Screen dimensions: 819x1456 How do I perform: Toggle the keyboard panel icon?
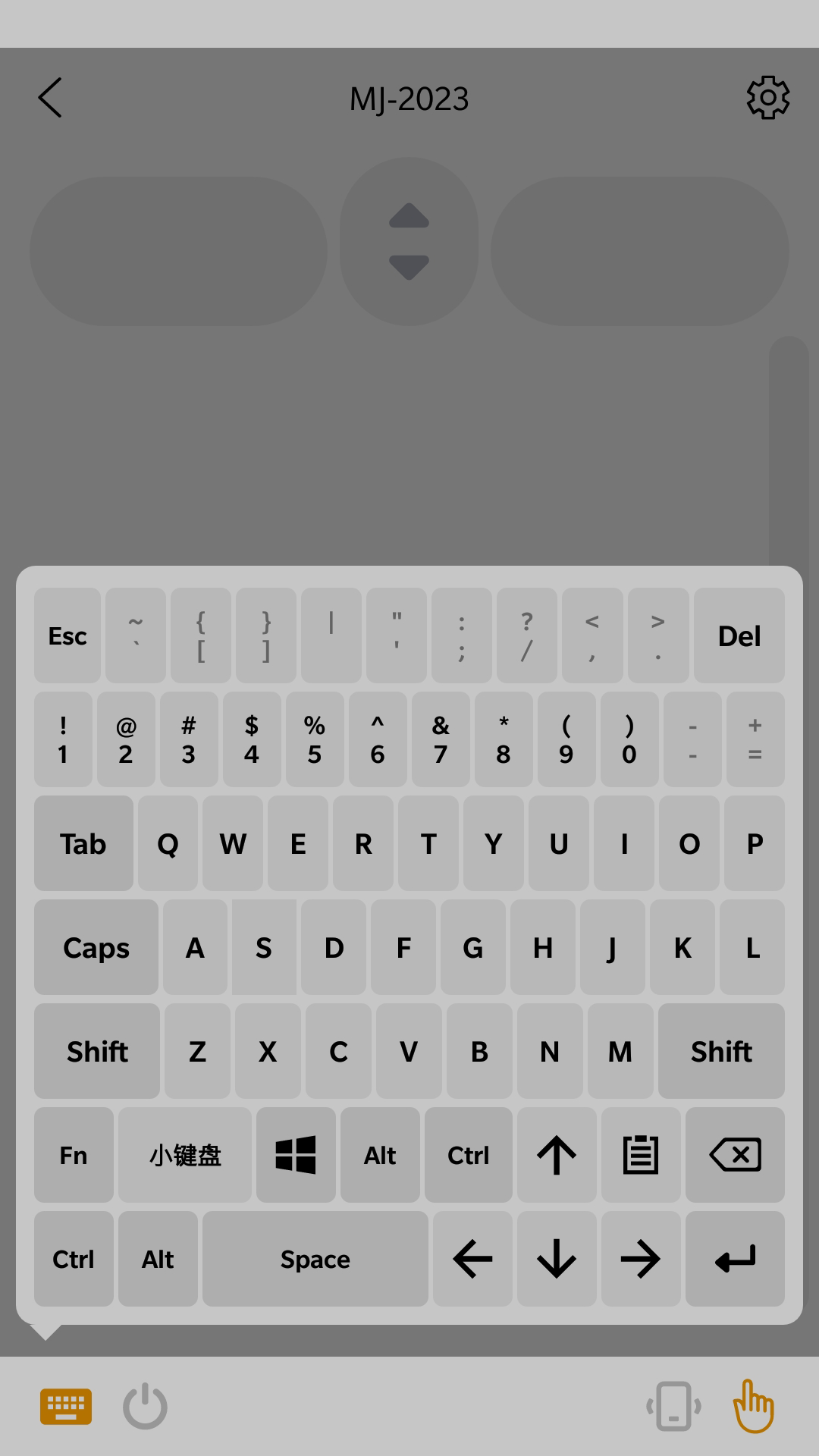(66, 1407)
